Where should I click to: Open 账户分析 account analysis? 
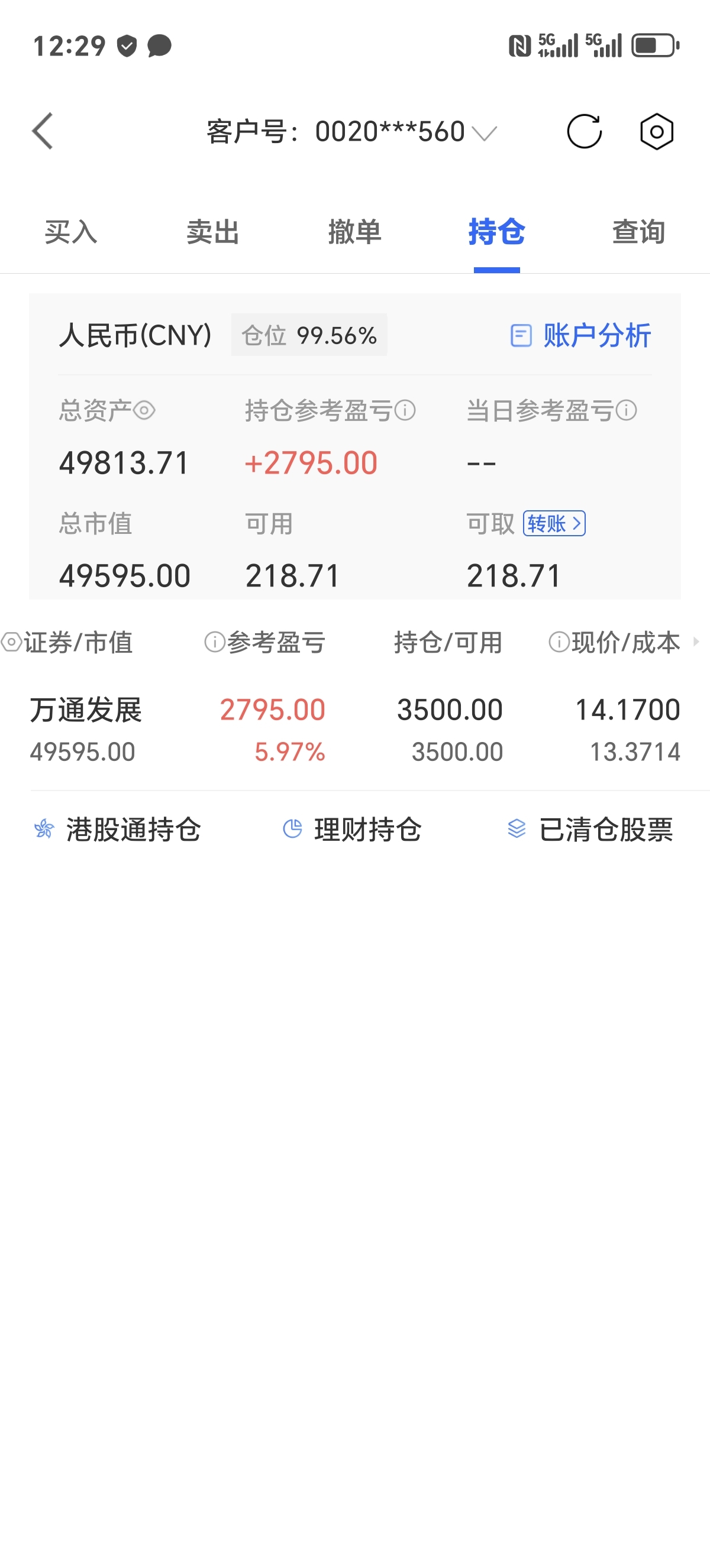[580, 335]
